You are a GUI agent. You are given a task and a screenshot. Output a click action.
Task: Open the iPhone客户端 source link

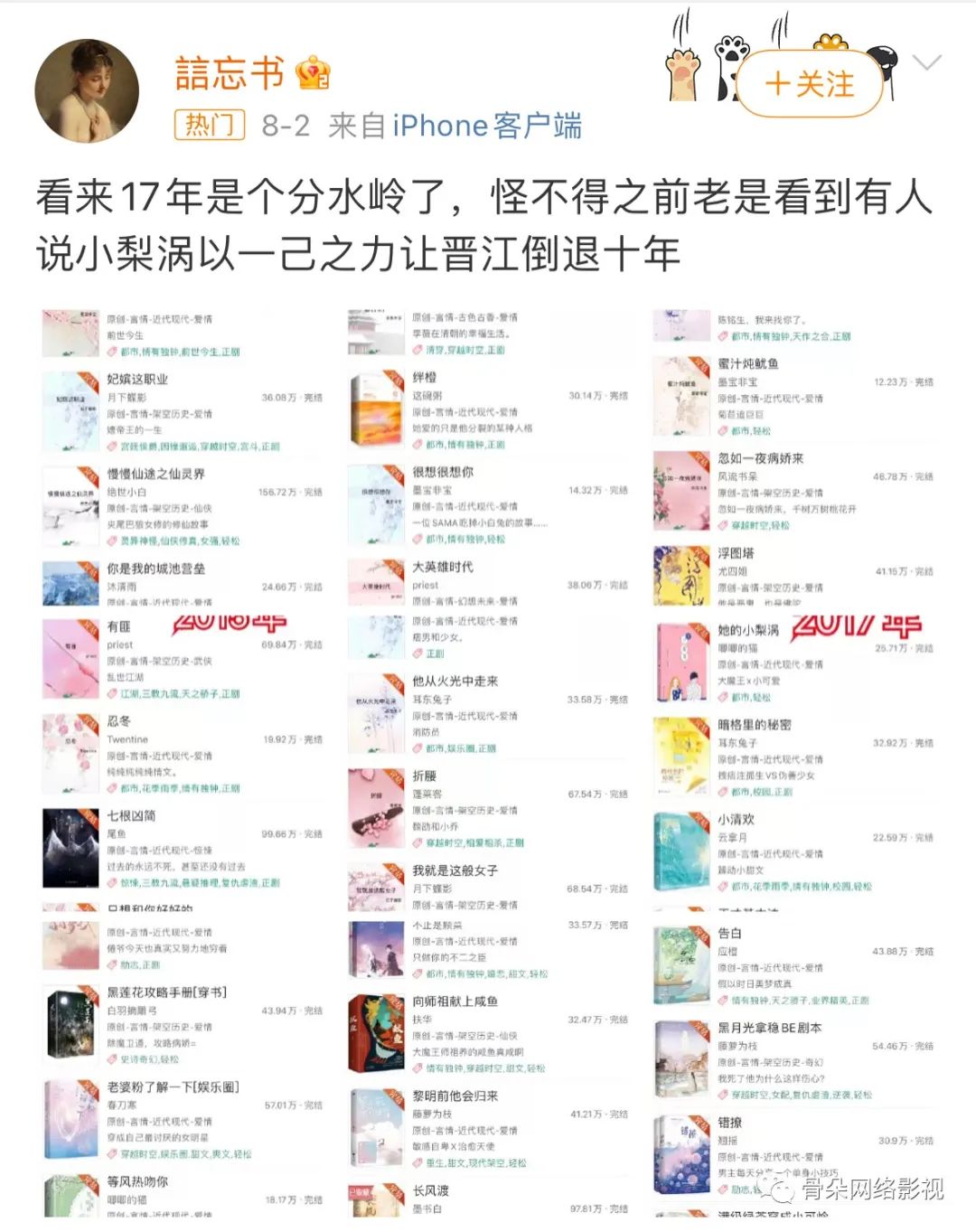click(x=486, y=126)
